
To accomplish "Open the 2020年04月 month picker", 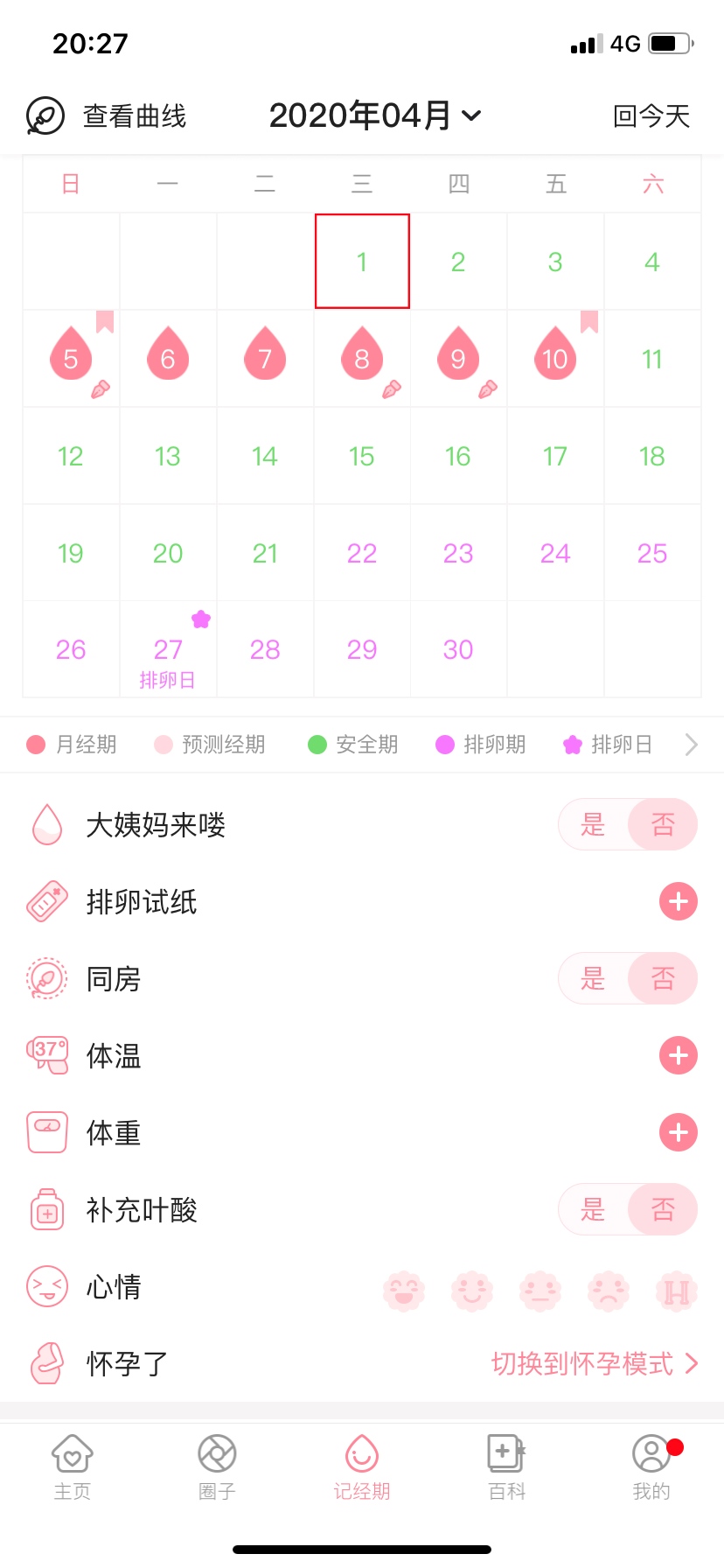I will 374,115.
